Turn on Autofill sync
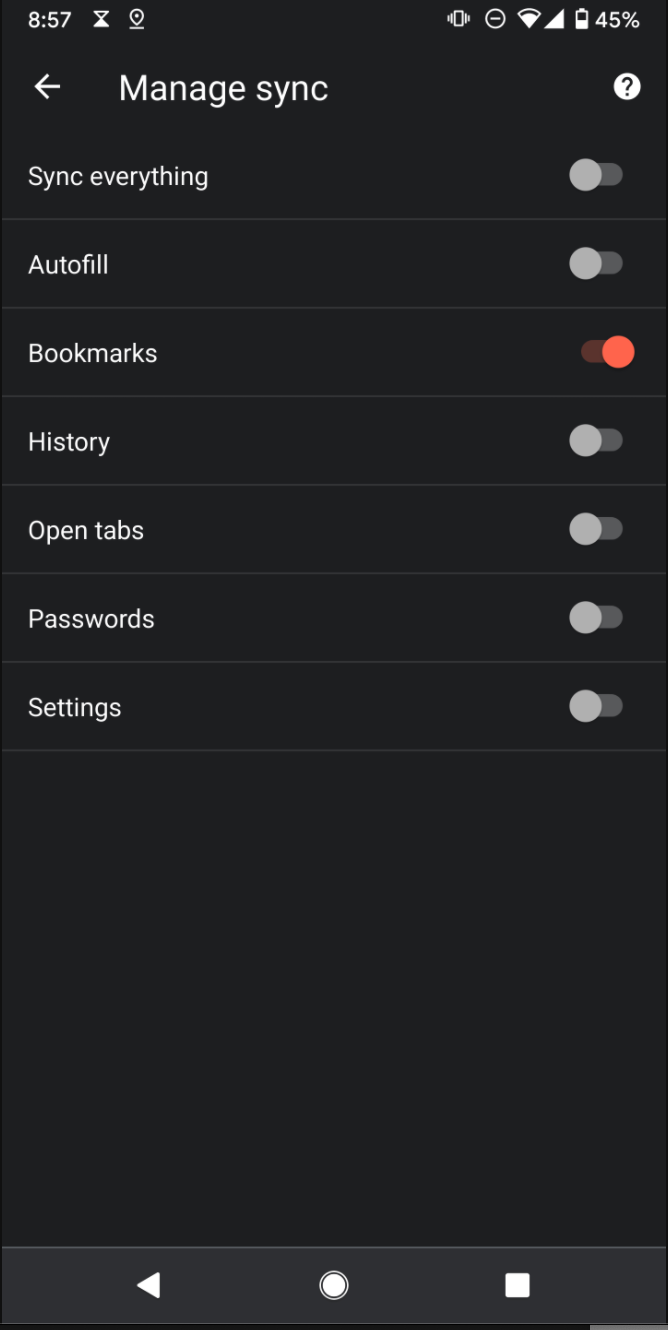This screenshot has height=1330, width=668. coord(596,264)
